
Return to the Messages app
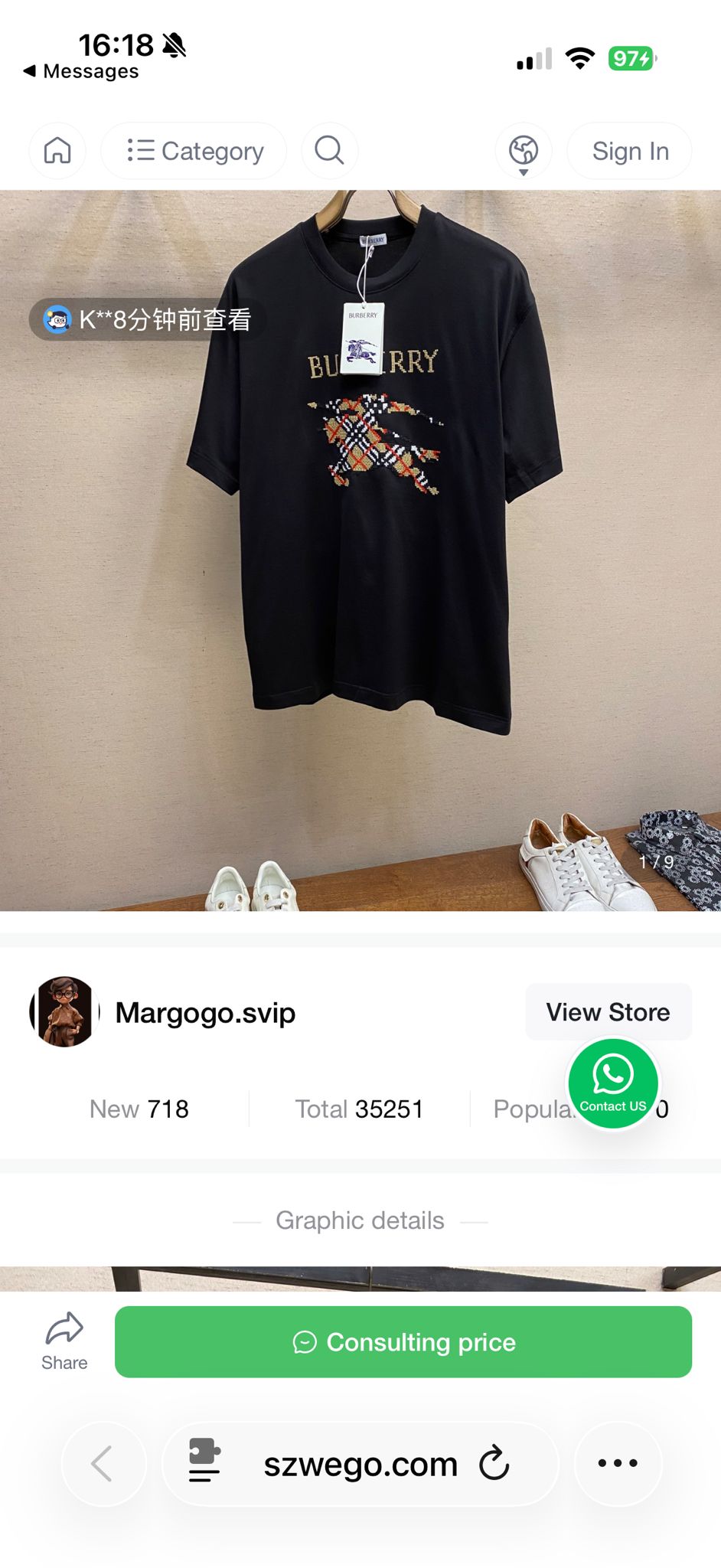click(x=81, y=71)
